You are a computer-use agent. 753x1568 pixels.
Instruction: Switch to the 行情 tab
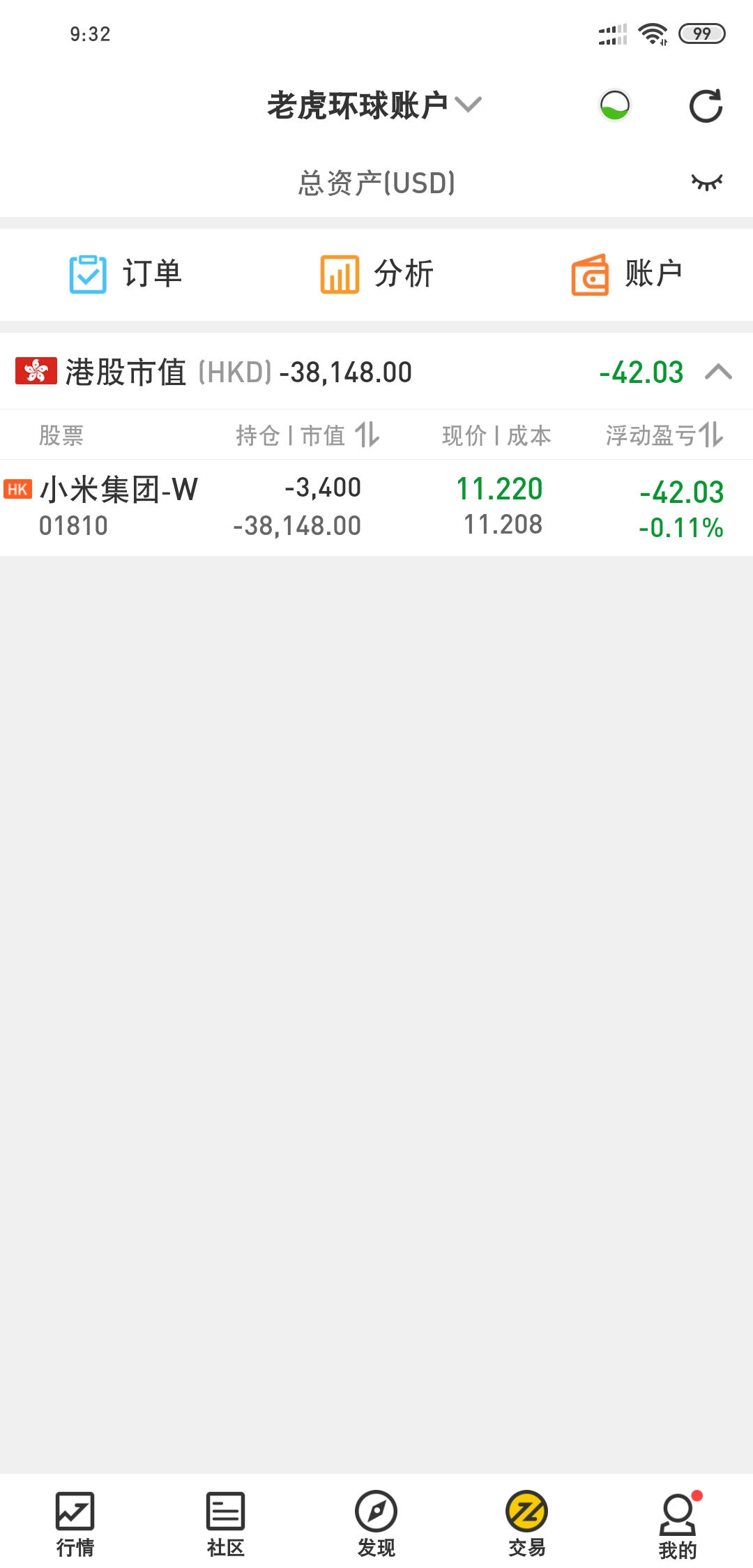75,1525
